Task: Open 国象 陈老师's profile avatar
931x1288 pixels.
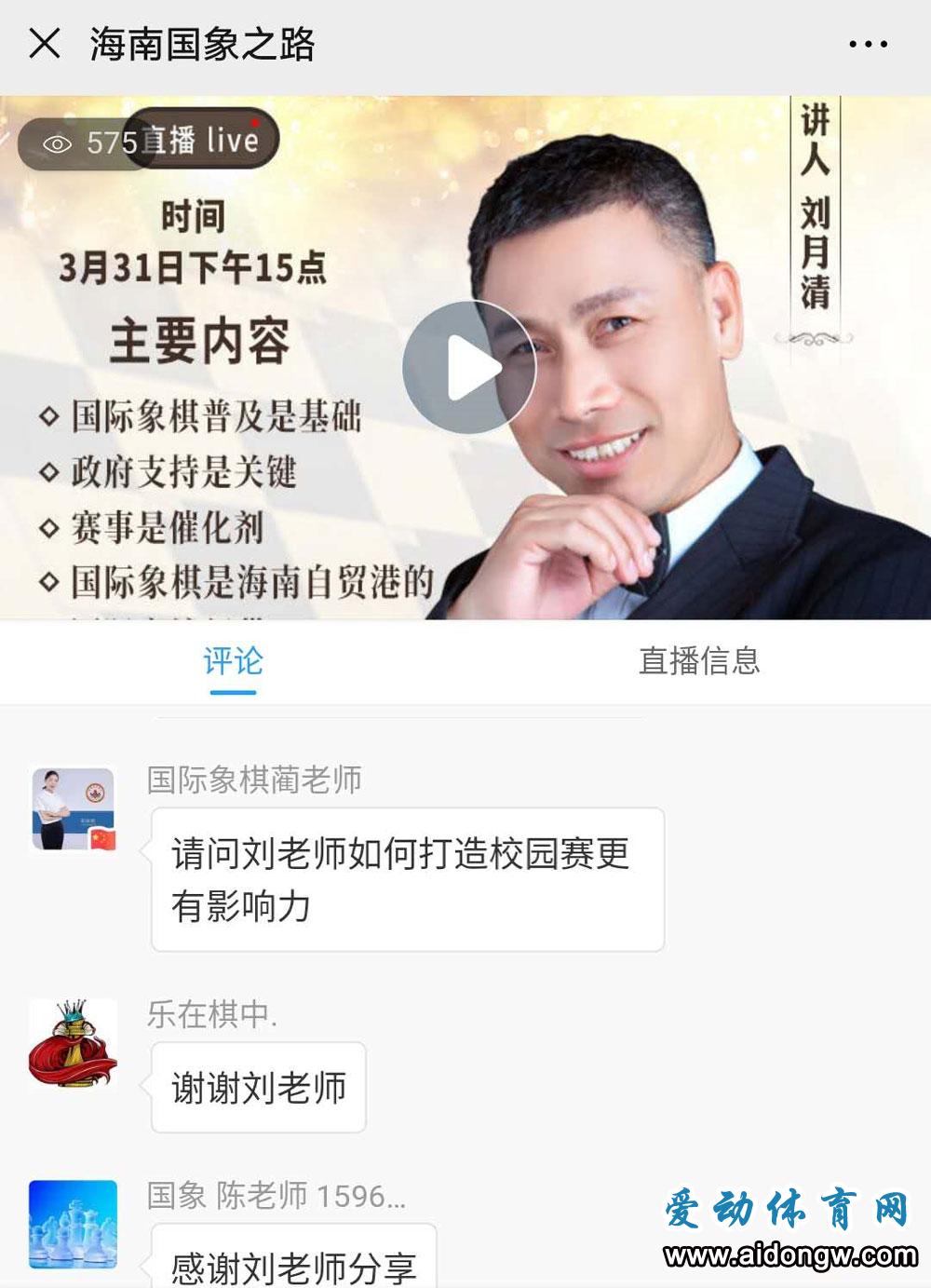Action: pos(74,1224)
